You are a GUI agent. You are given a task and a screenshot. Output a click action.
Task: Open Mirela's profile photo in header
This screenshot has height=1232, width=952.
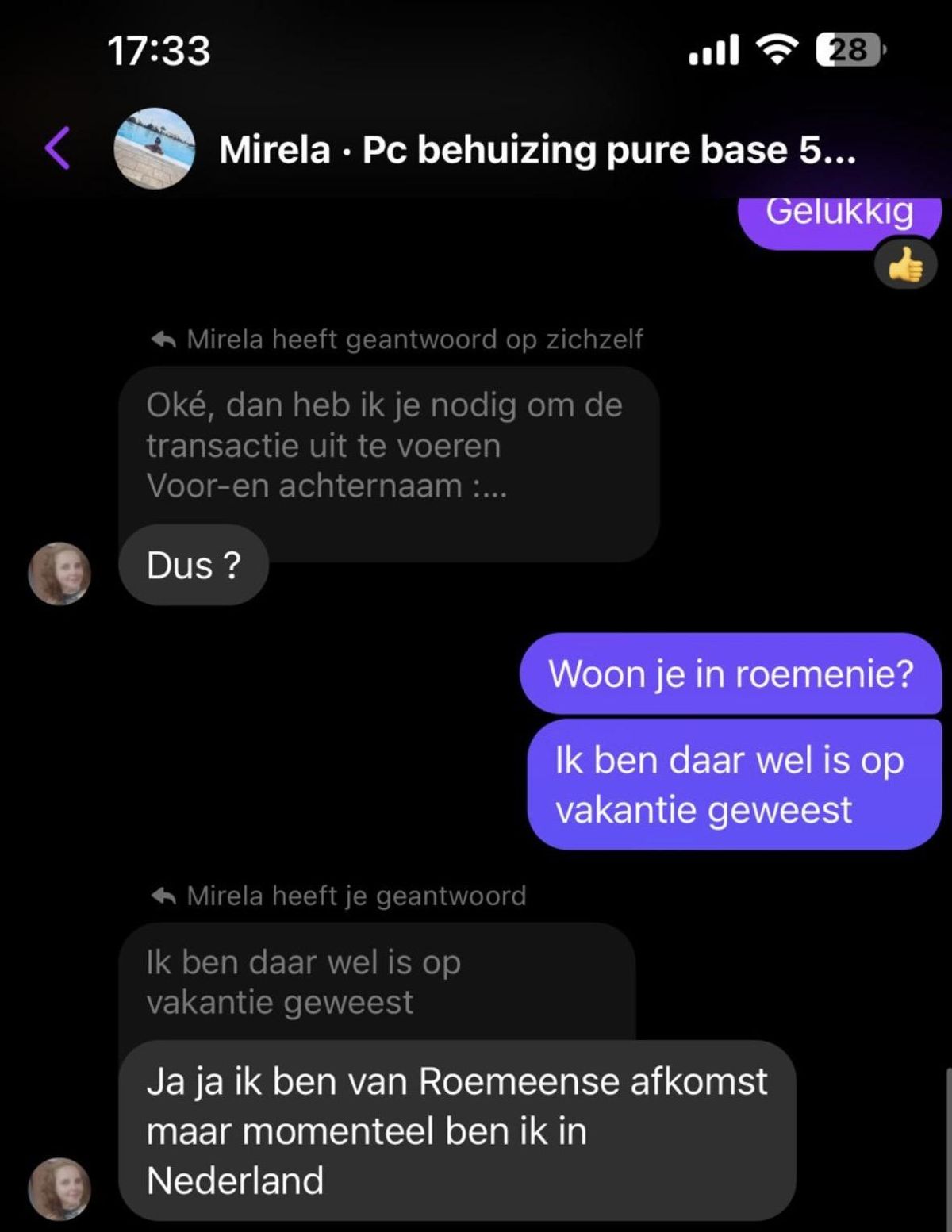[x=155, y=148]
